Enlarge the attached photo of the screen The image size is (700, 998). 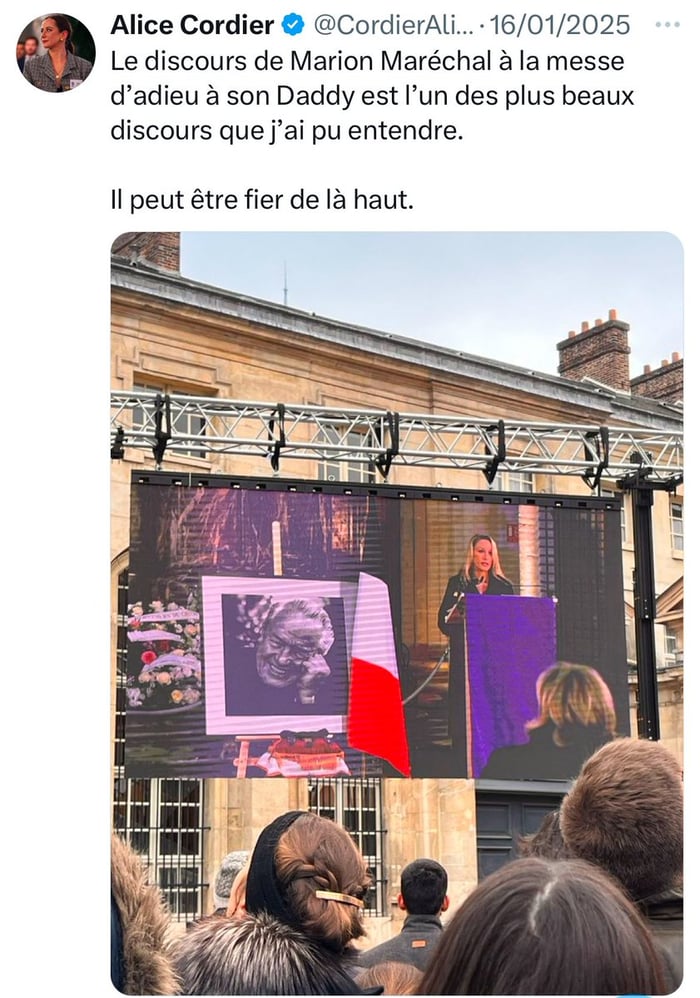pos(397,612)
